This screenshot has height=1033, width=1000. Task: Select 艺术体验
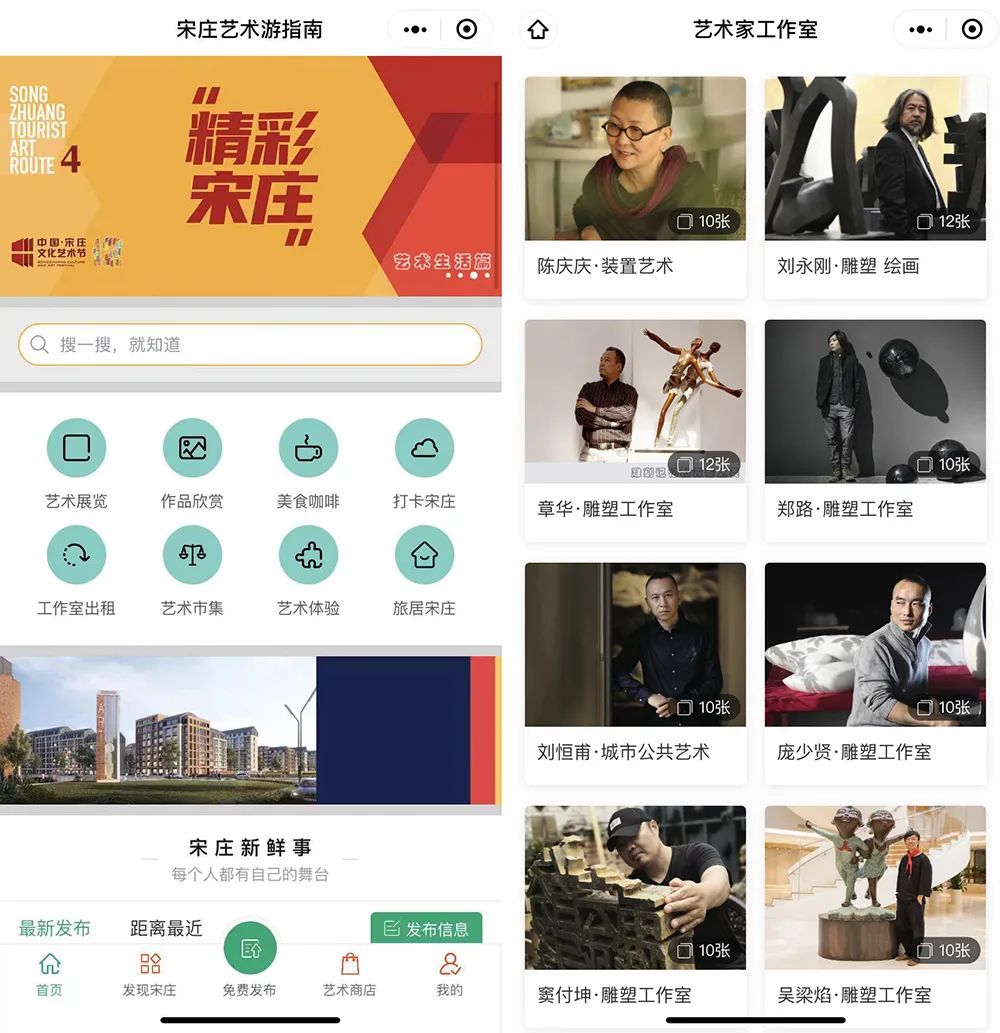click(x=308, y=555)
